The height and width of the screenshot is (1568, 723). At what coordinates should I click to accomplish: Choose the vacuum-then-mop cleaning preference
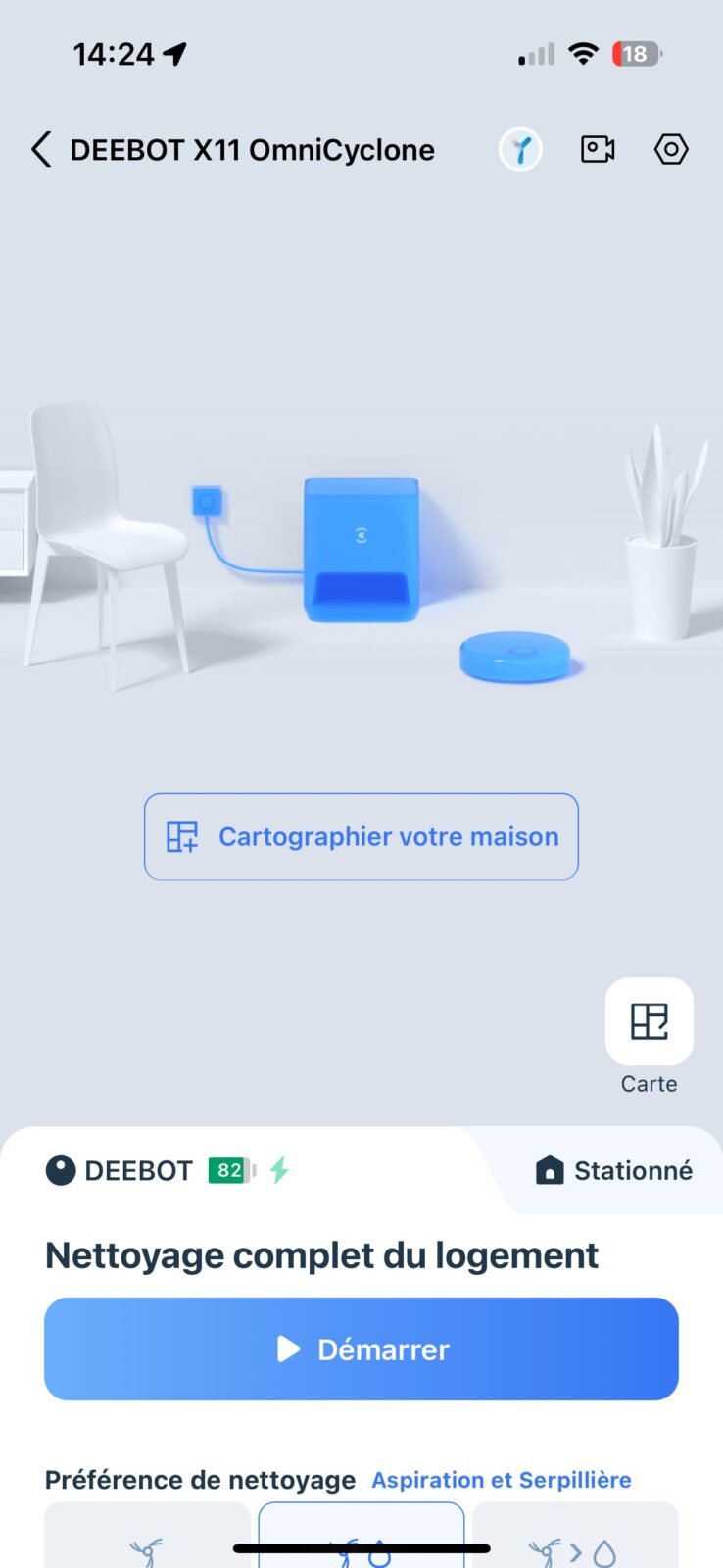pyautogui.click(x=575, y=1535)
